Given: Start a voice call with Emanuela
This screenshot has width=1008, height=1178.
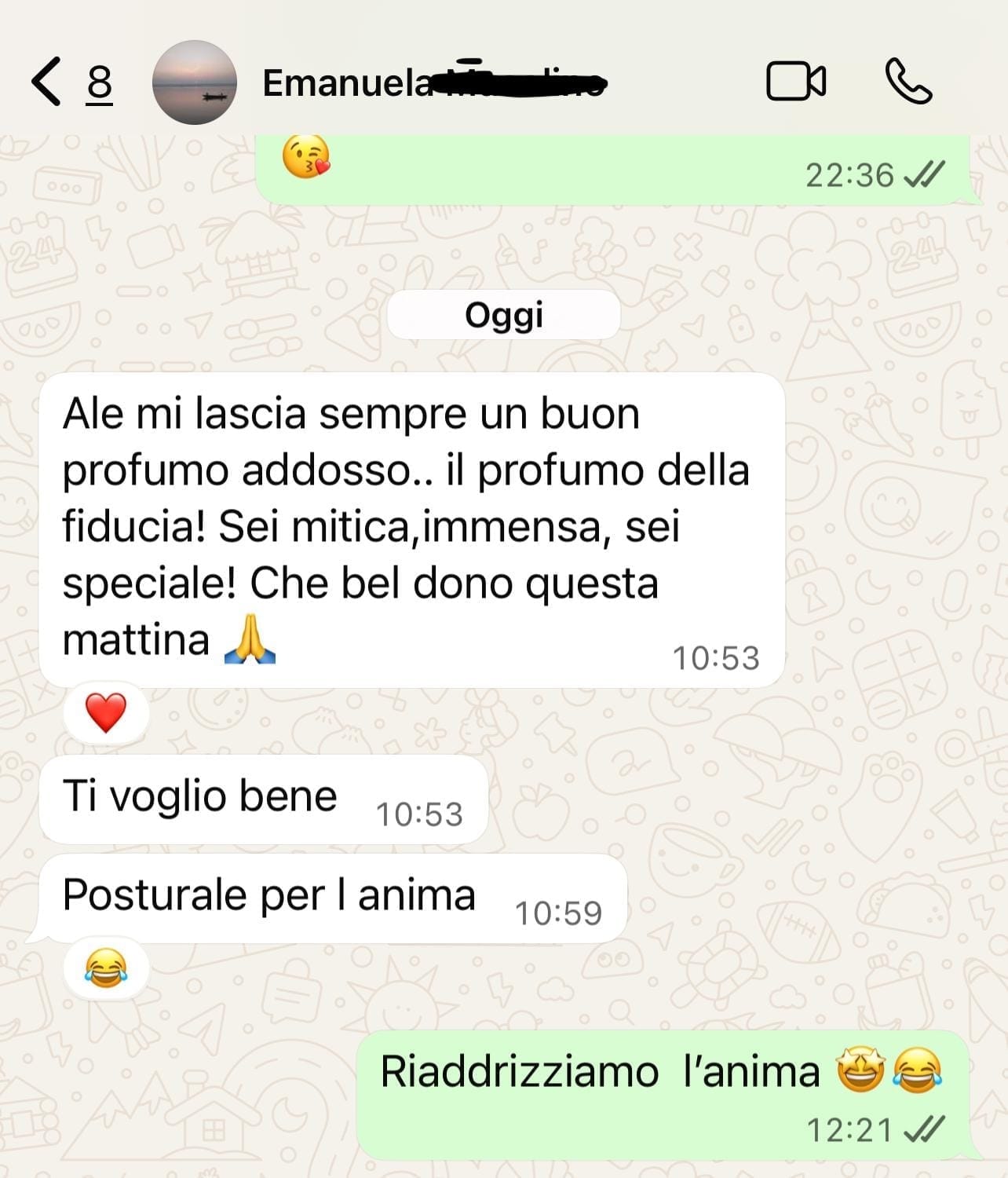Looking at the screenshot, I should pos(908,82).
